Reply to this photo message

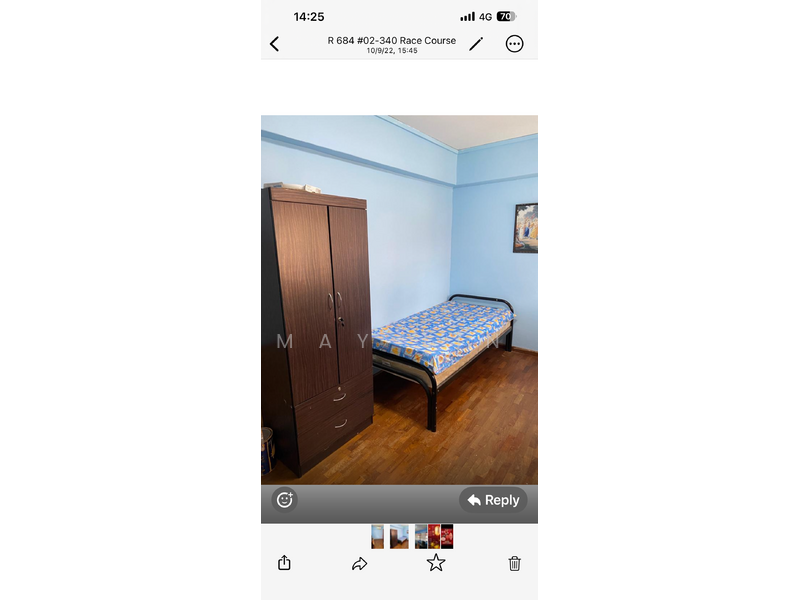pyautogui.click(x=493, y=500)
